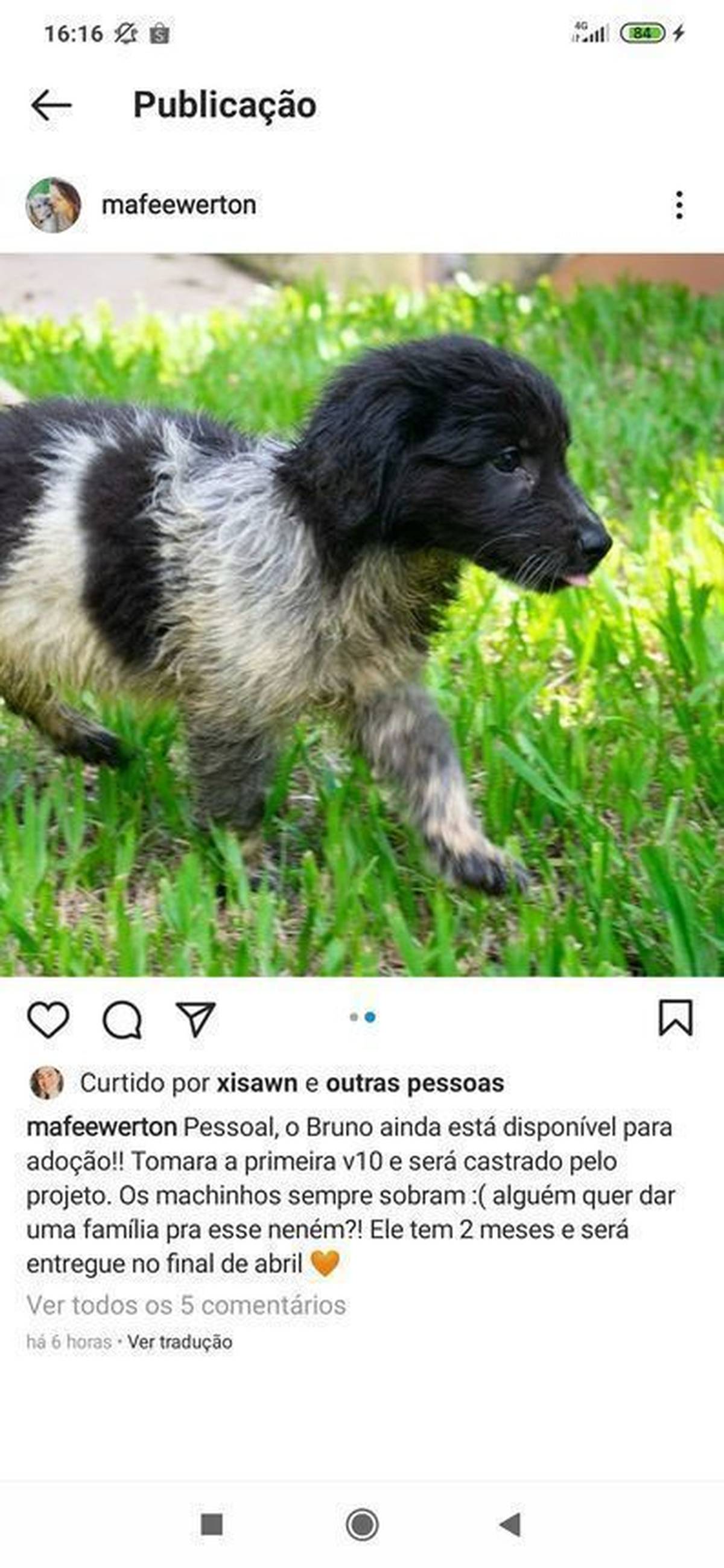This screenshot has width=724, height=1568.
Task: Open the mafeewerton username in the header
Action: pos(179,205)
